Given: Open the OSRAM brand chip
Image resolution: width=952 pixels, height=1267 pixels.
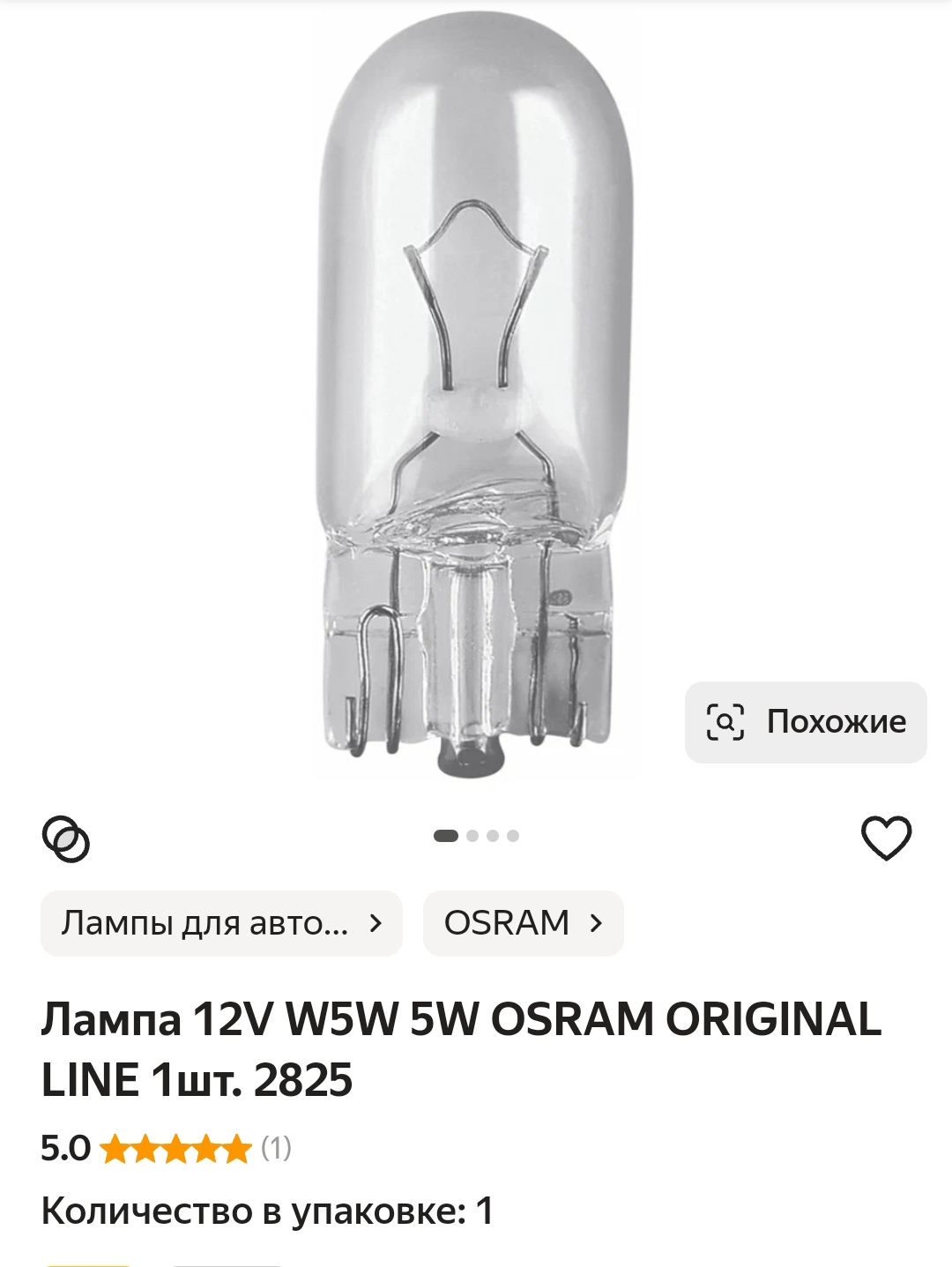Looking at the screenshot, I should tap(523, 923).
